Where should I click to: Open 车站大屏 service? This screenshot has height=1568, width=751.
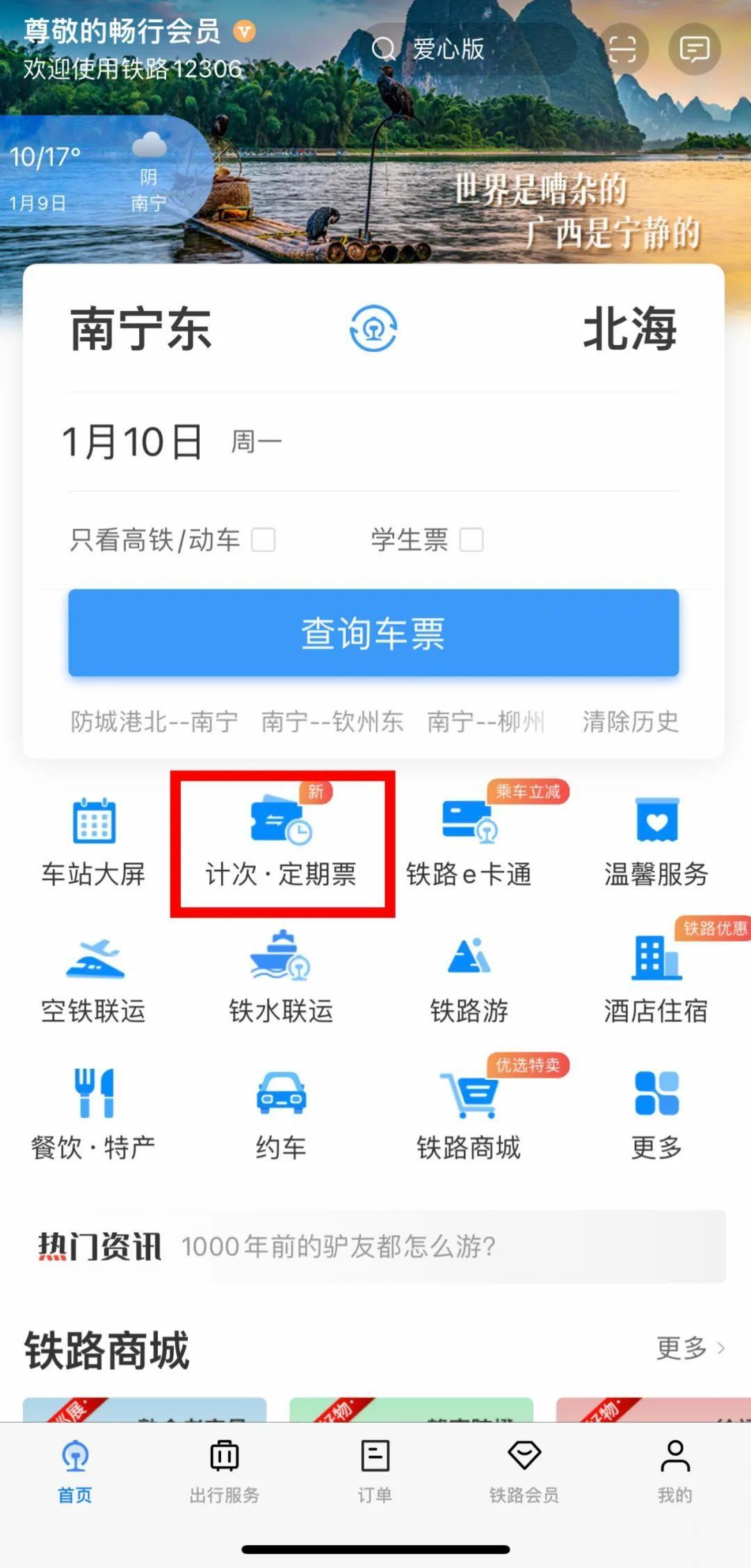point(94,843)
